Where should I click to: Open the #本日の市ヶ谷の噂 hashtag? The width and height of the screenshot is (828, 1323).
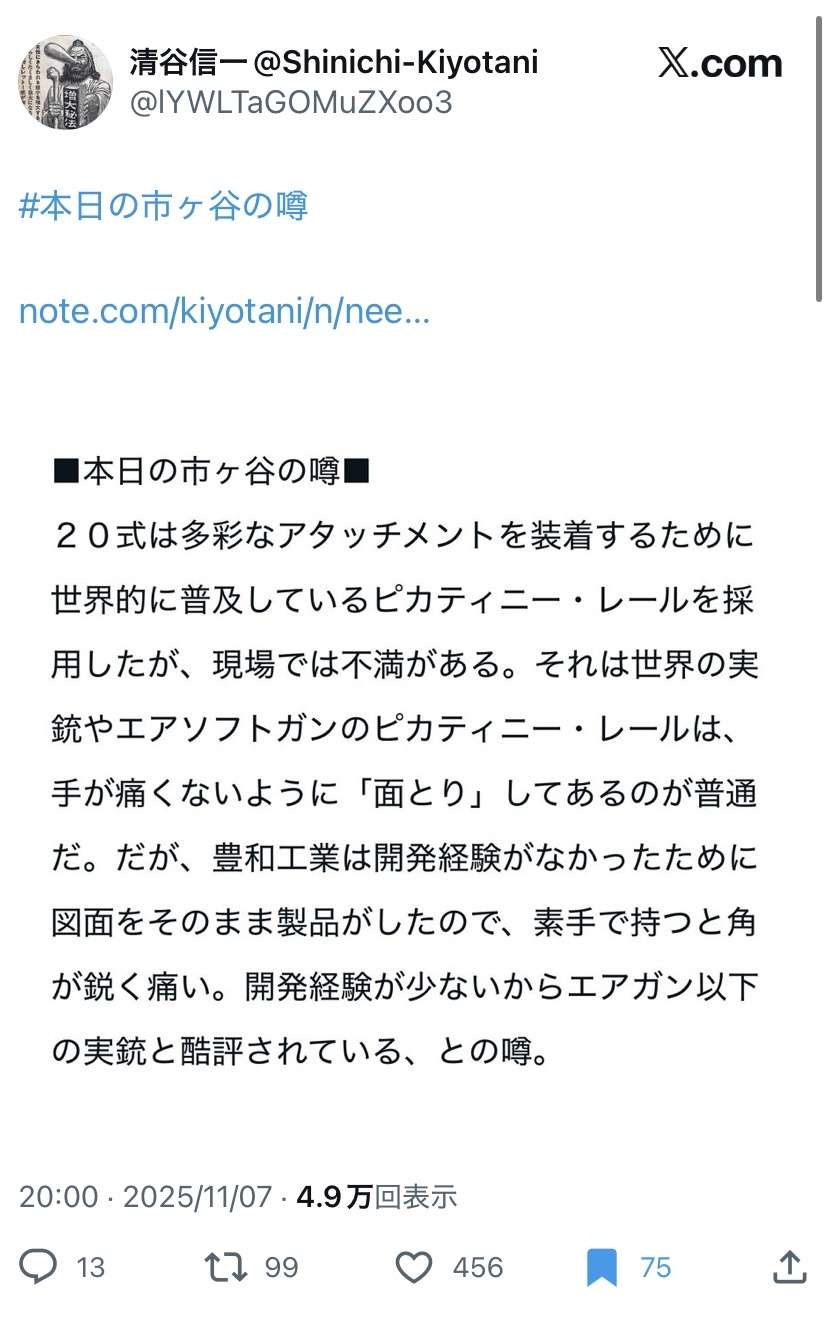(x=163, y=205)
